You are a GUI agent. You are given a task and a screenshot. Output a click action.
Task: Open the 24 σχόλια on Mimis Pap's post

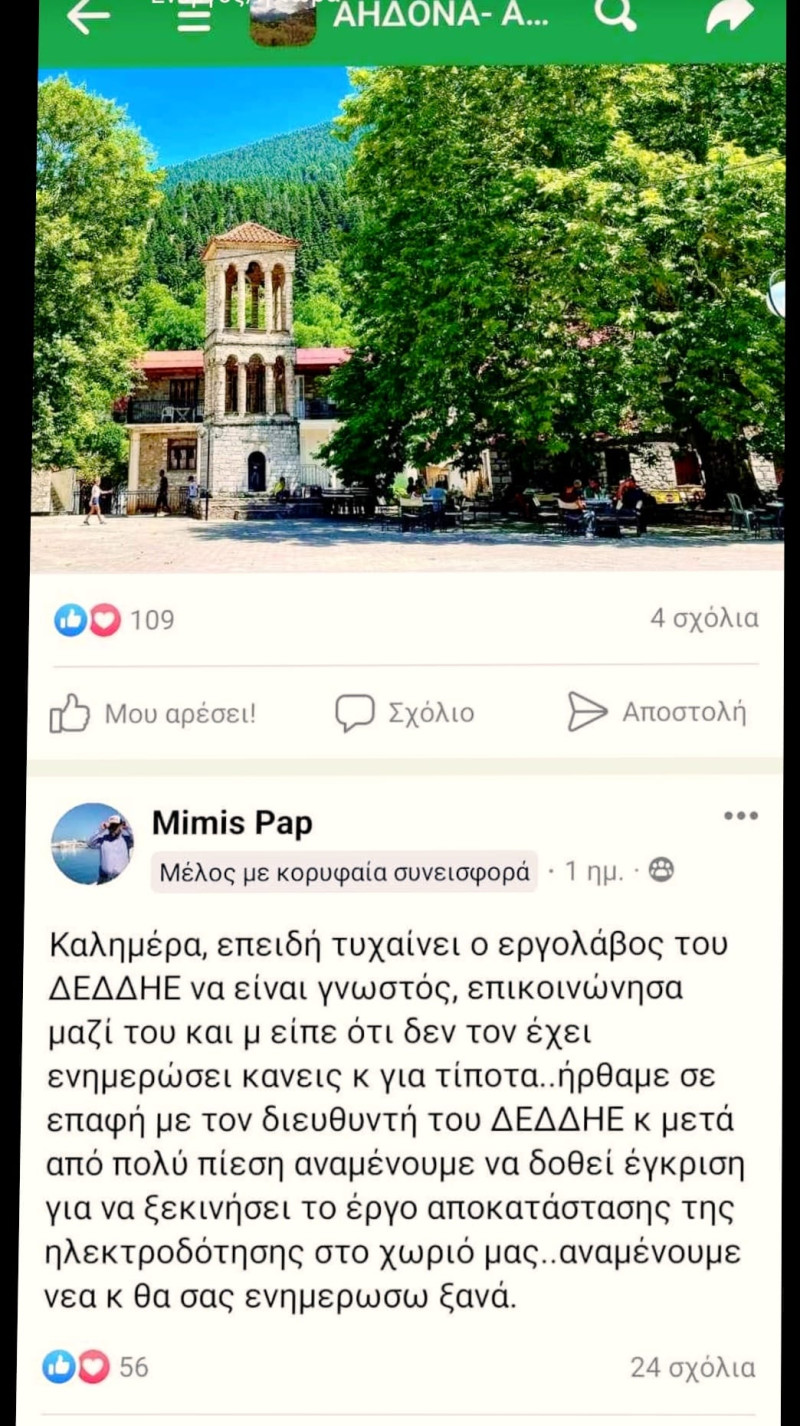coord(692,1367)
